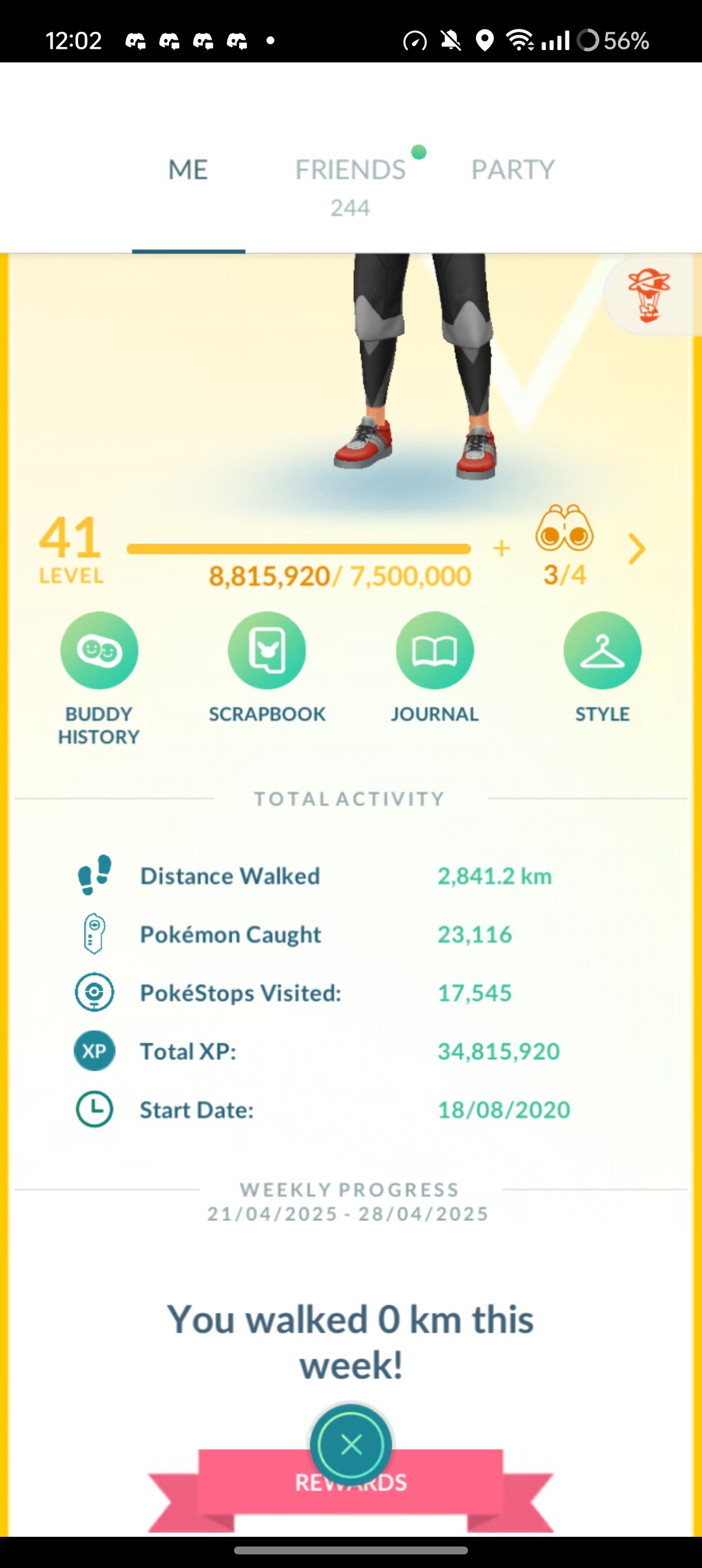Open the hot air balloon icon
The width and height of the screenshot is (702, 1568).
(649, 295)
